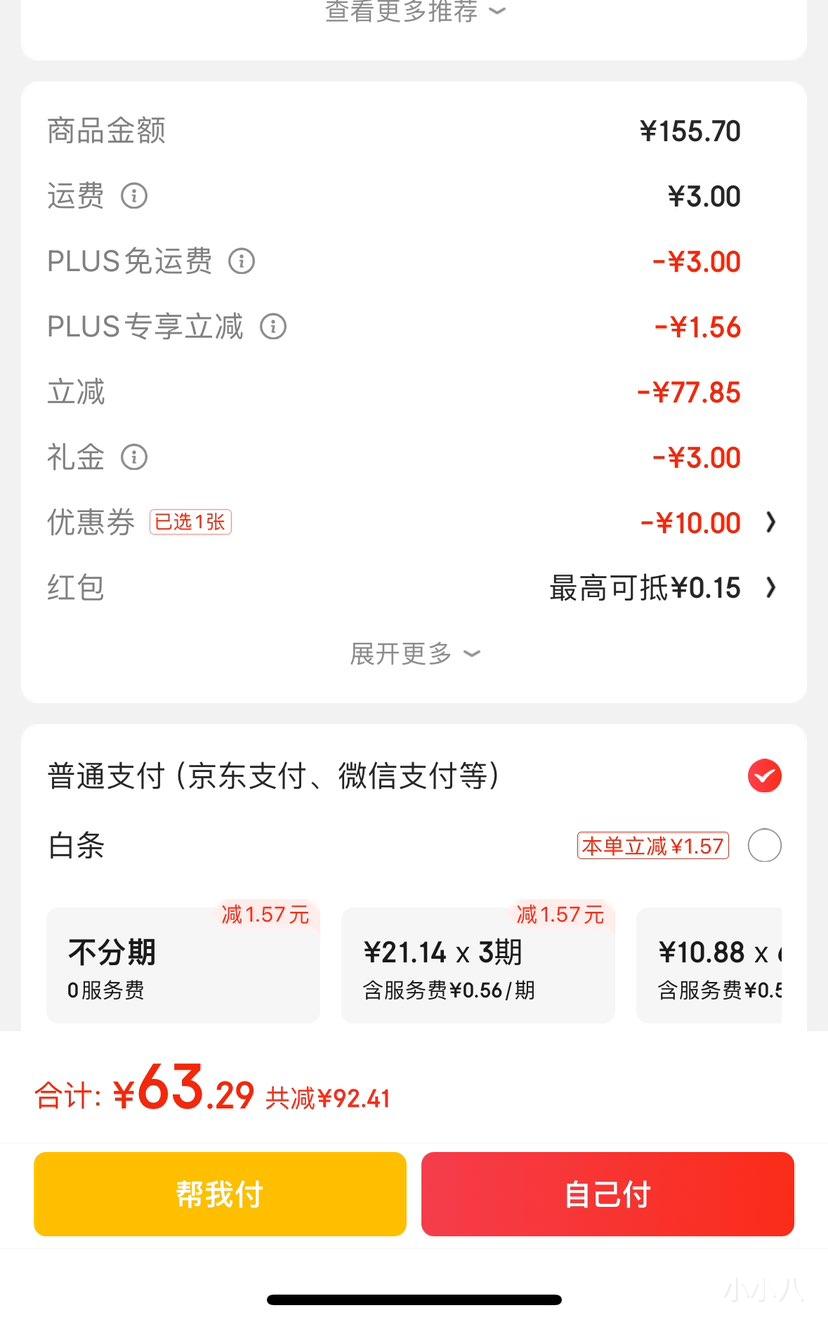Open the info icon next to PLUS专享立减
This screenshot has height=1322, width=828.
pyautogui.click(x=273, y=326)
